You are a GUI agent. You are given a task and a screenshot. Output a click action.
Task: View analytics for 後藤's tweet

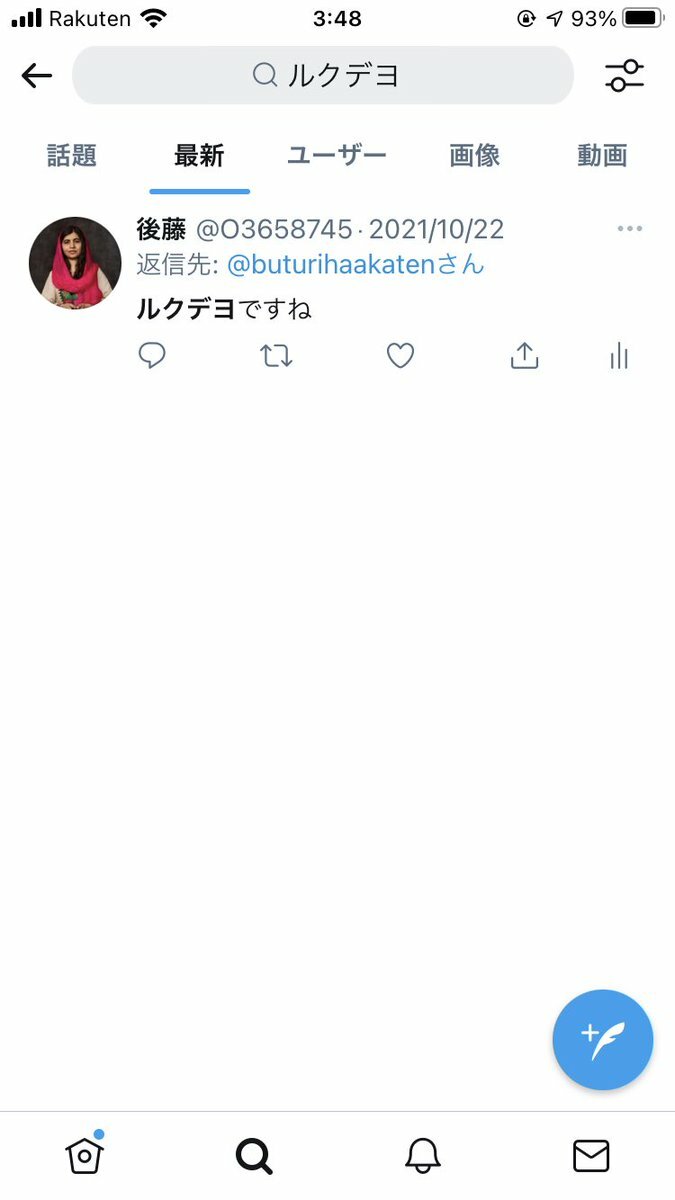click(x=619, y=356)
